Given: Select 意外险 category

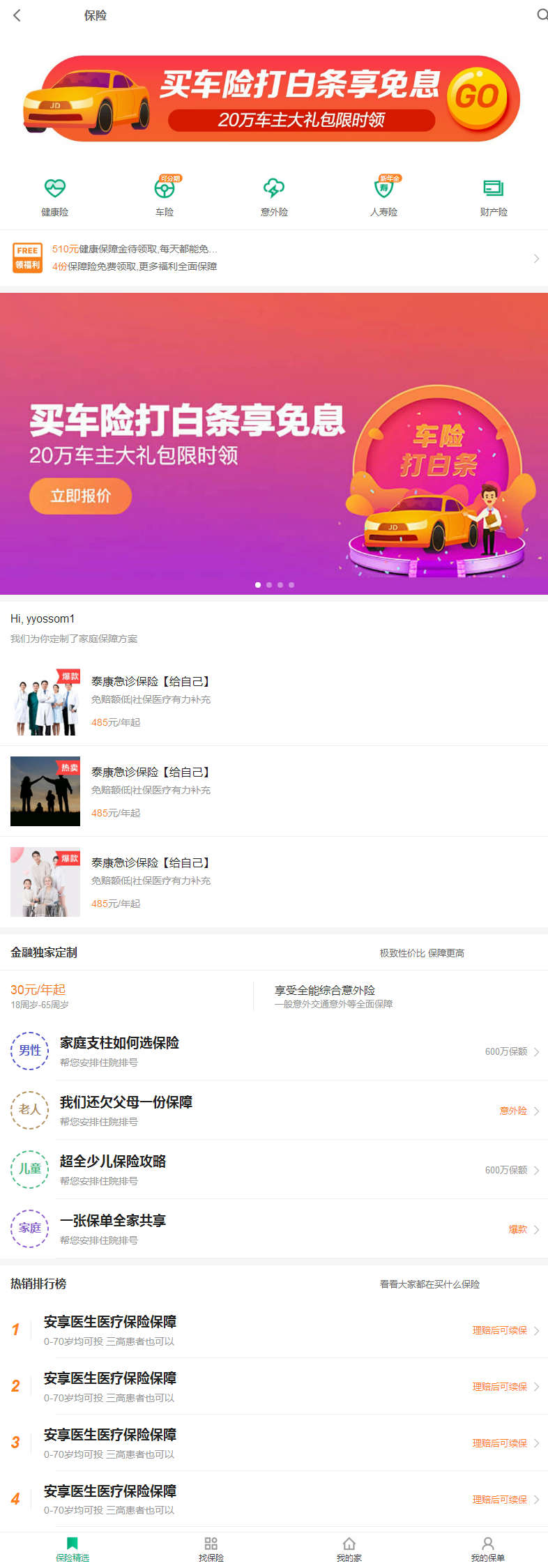Looking at the screenshot, I should click(x=274, y=197).
